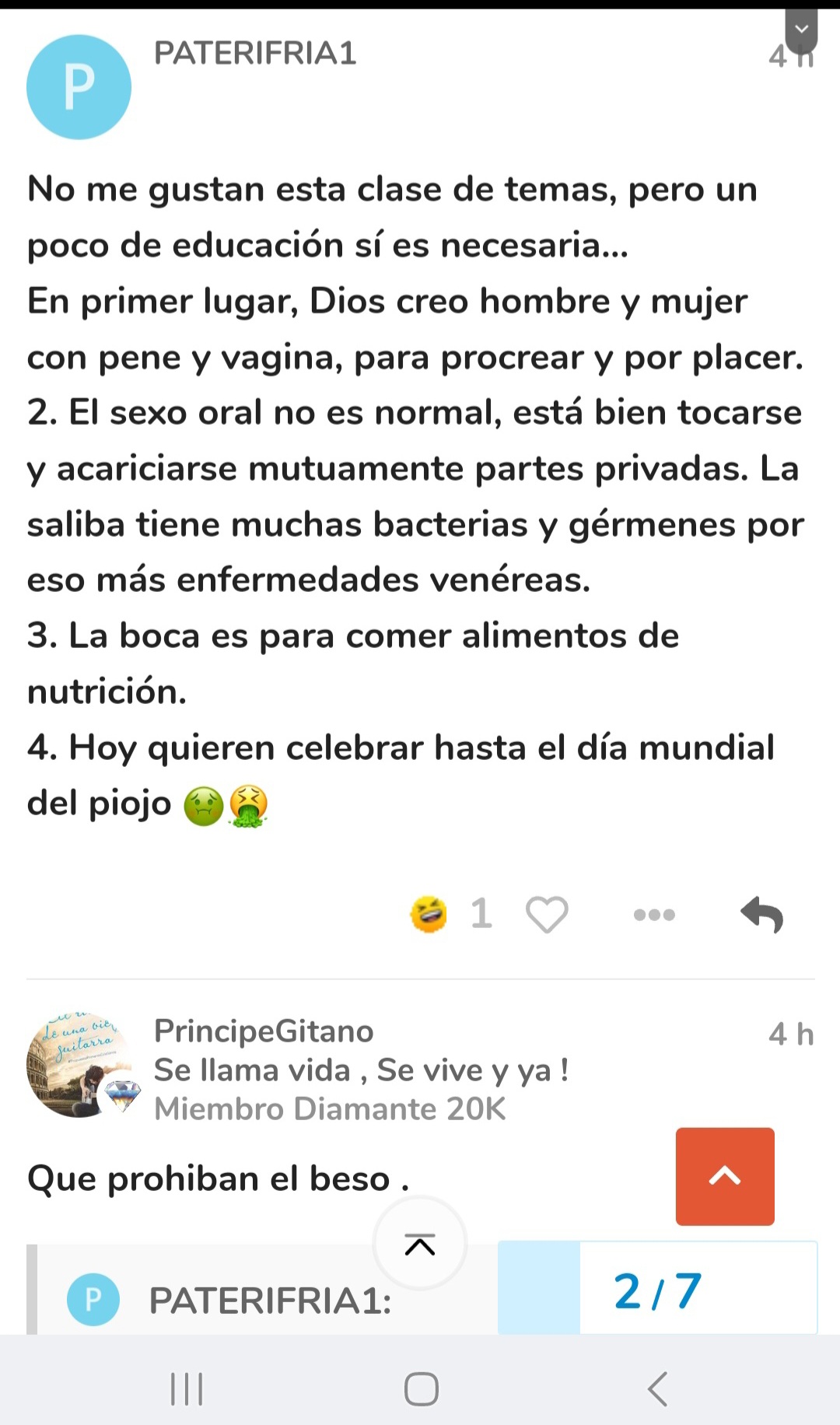
Task: Open PrincipeGitano's profile picture
Action: pos(79,1065)
